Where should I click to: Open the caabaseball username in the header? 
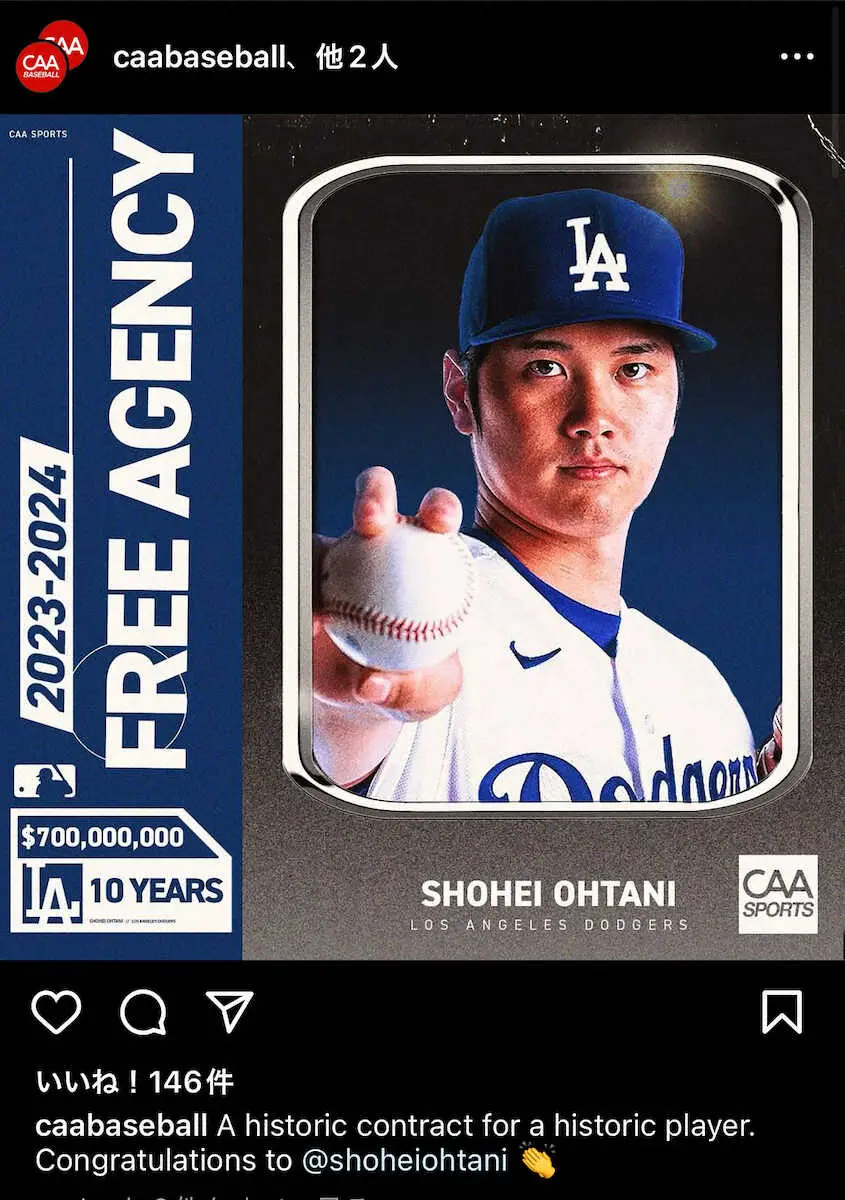pos(199,58)
